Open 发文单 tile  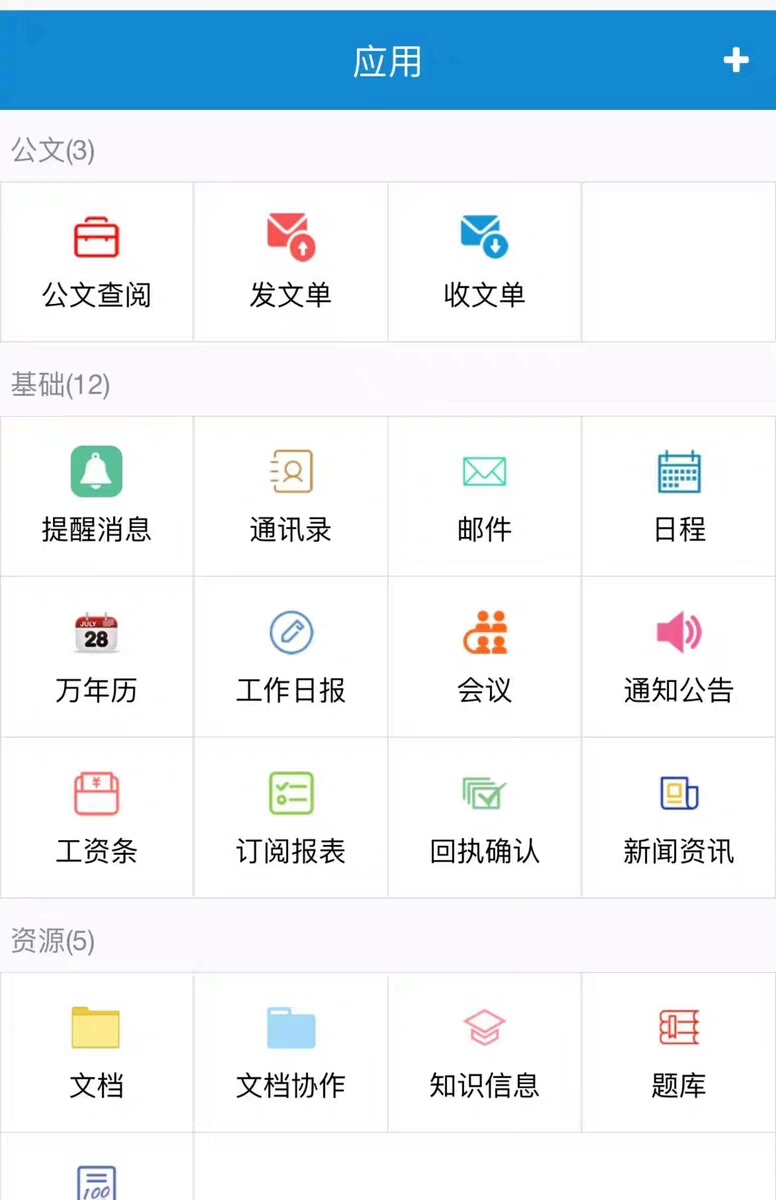click(x=291, y=261)
